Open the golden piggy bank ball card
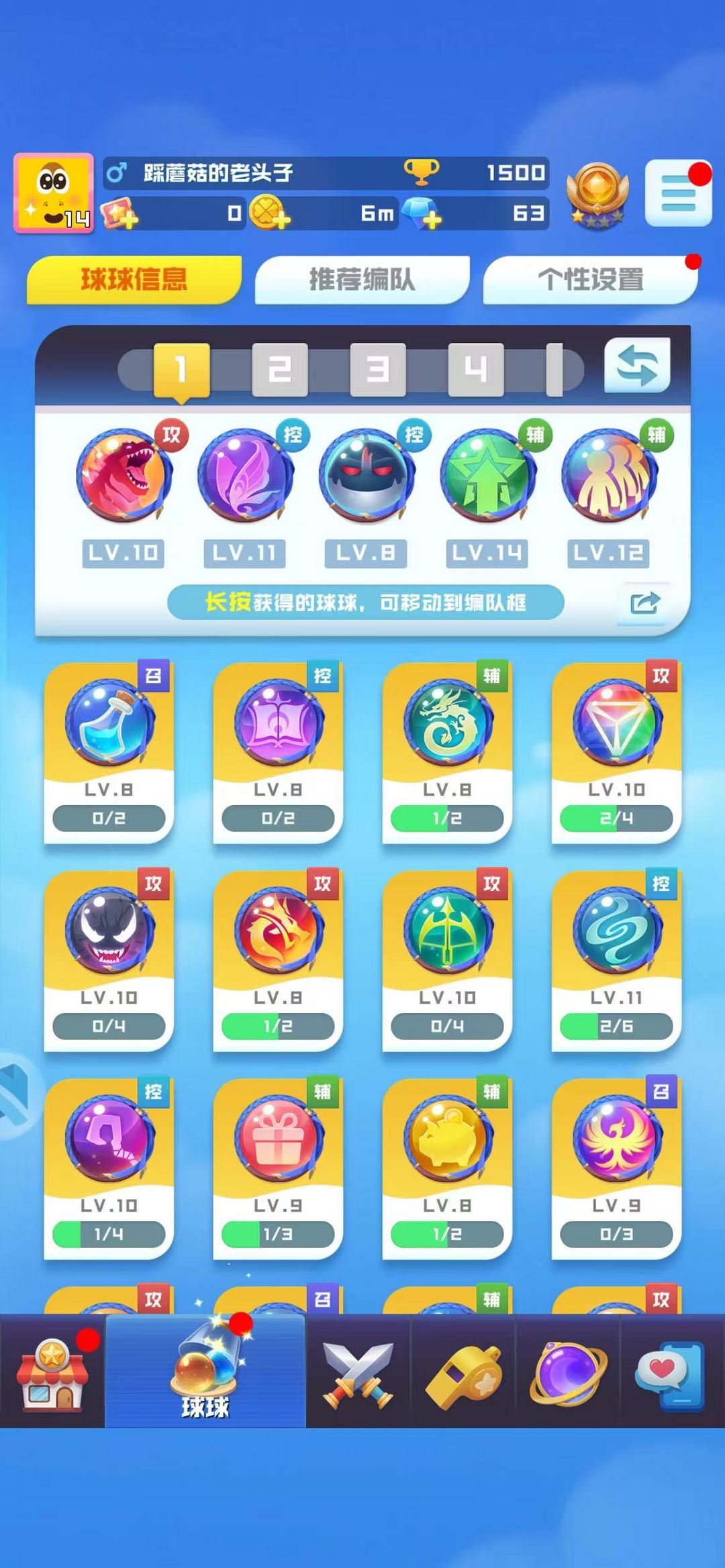Image resolution: width=725 pixels, height=1568 pixels. click(447, 1167)
